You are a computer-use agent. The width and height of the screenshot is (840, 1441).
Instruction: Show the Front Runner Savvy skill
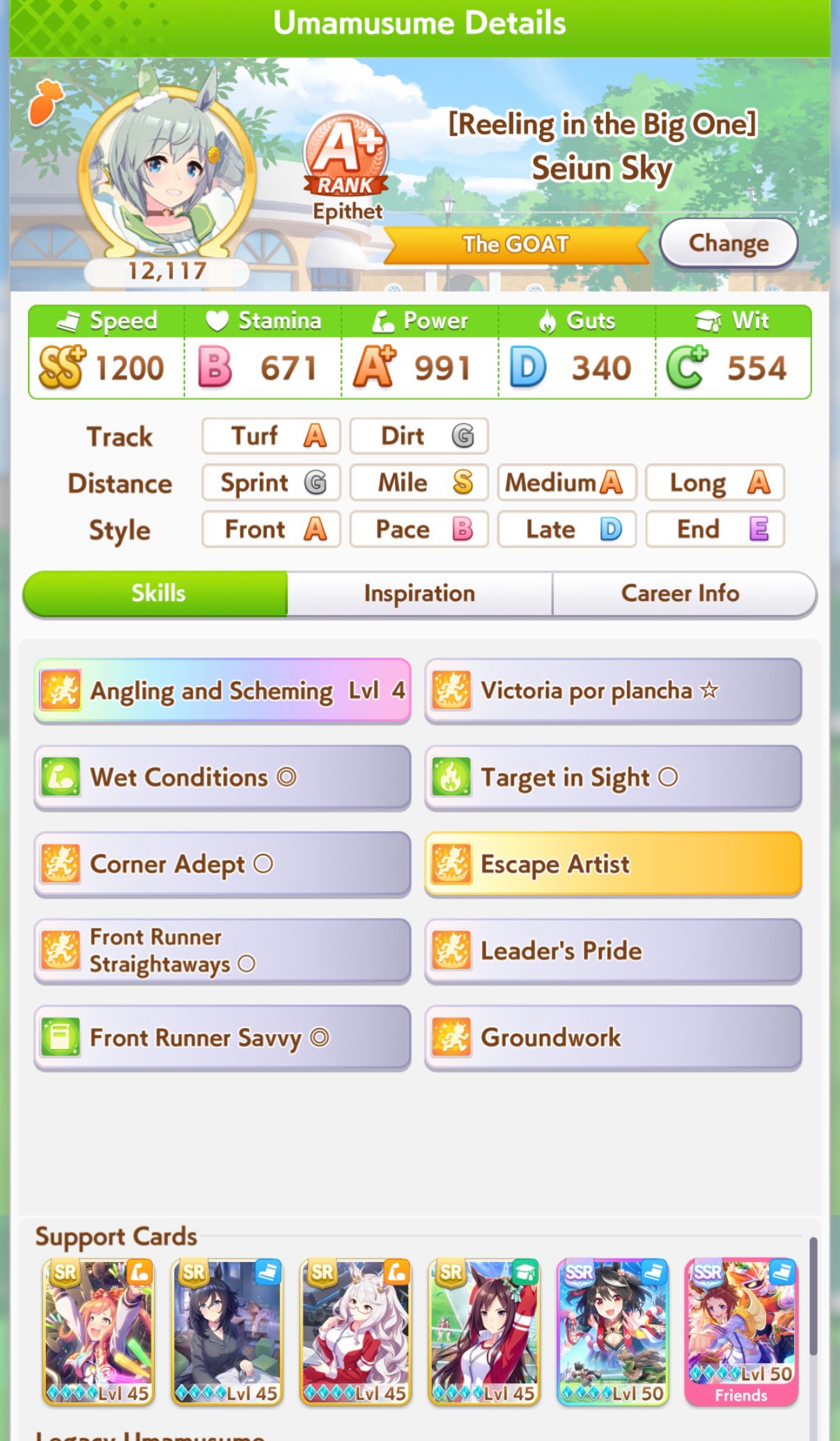point(222,1038)
